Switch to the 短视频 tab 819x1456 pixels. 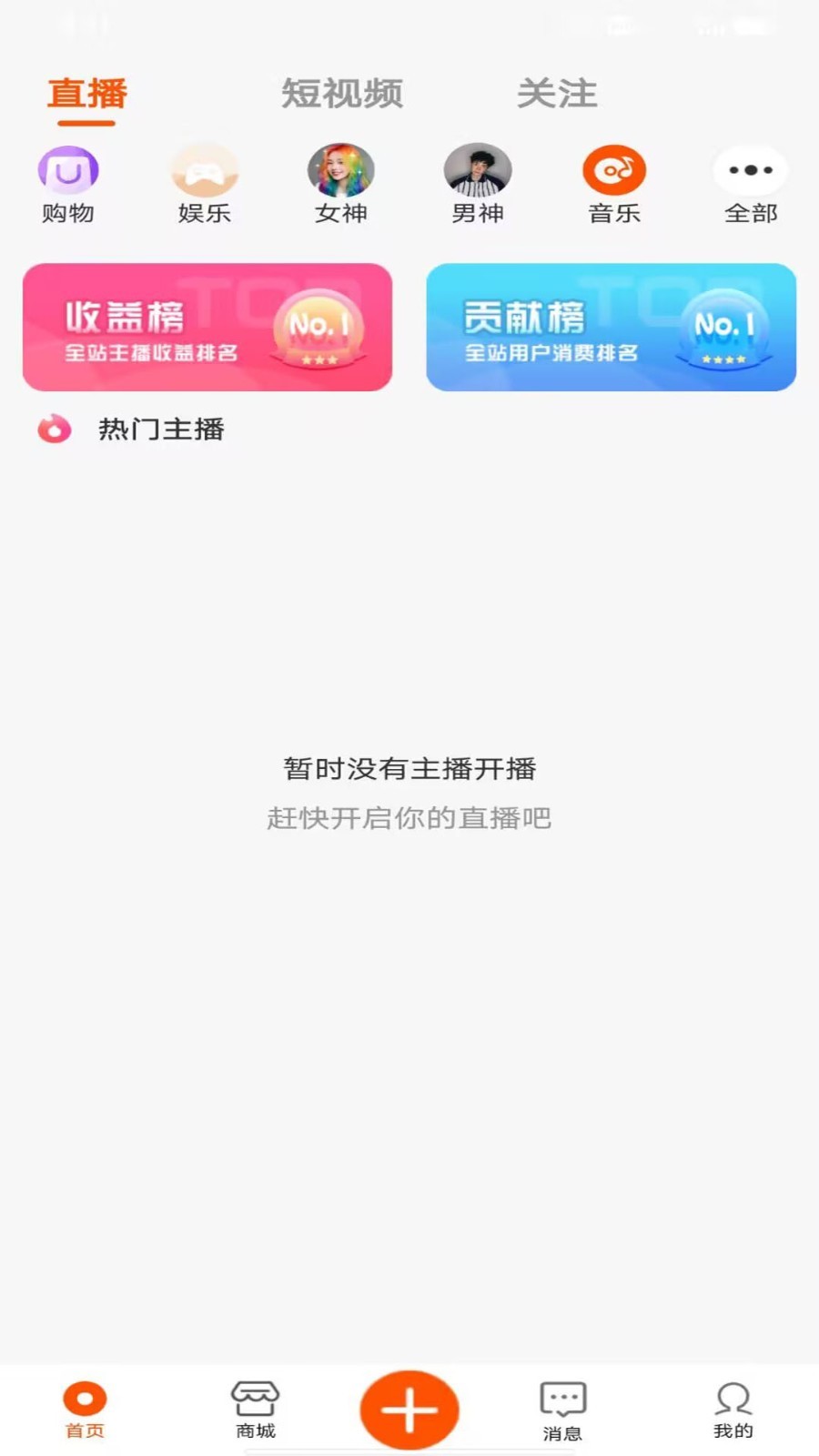[x=341, y=94]
